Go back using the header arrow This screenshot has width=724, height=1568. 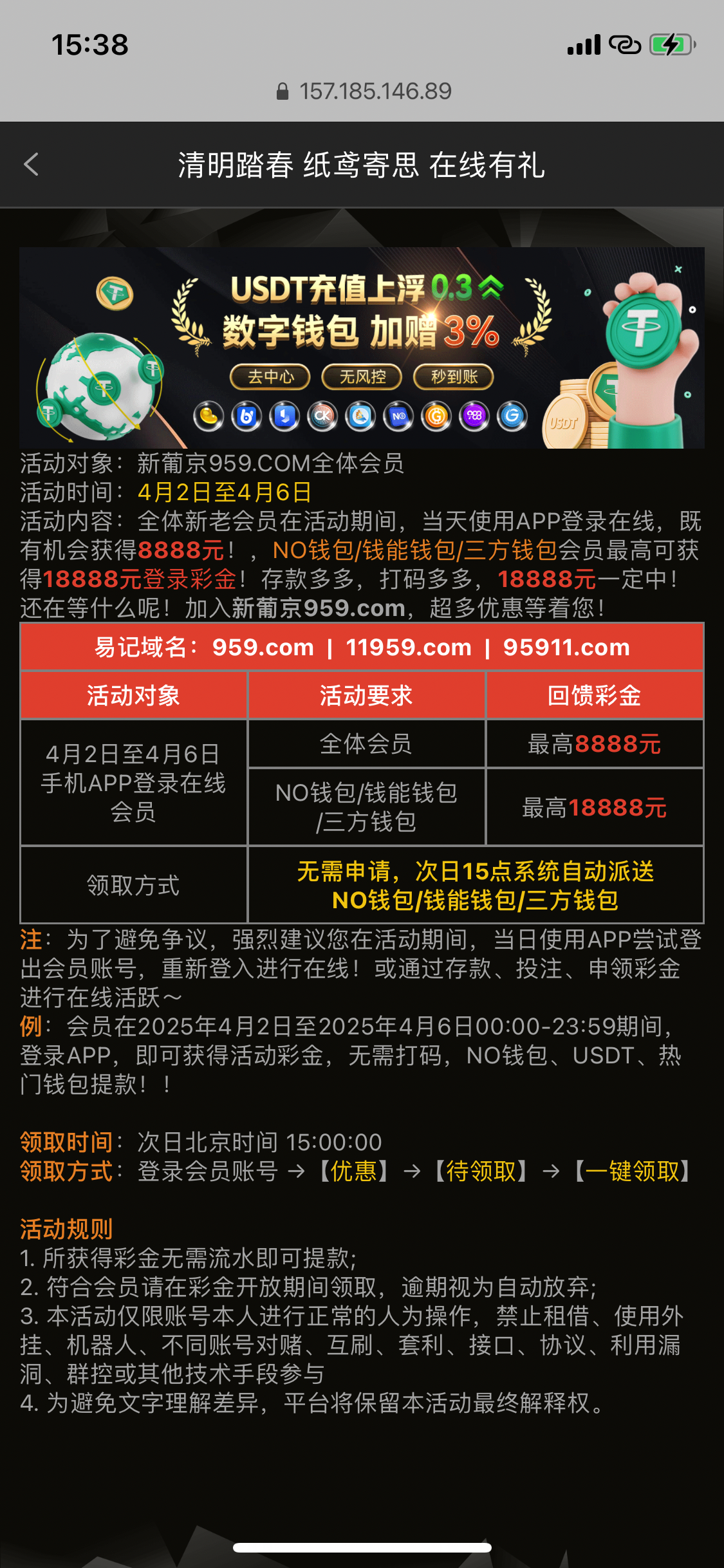31,165
